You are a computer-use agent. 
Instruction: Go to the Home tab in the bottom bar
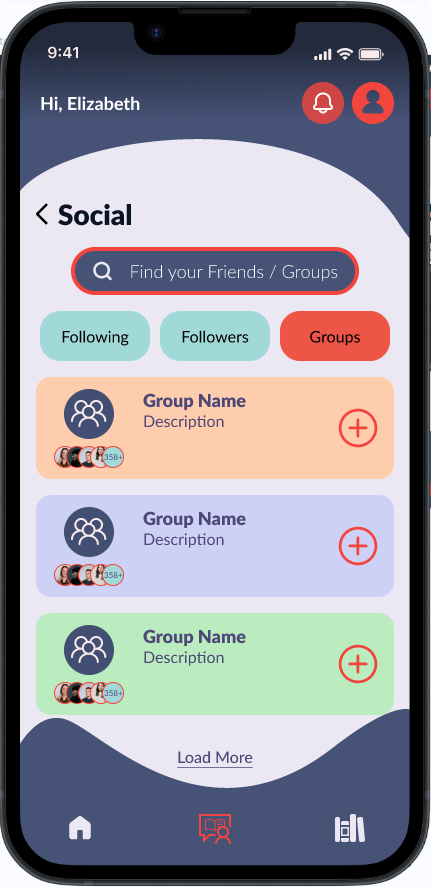[x=80, y=828]
